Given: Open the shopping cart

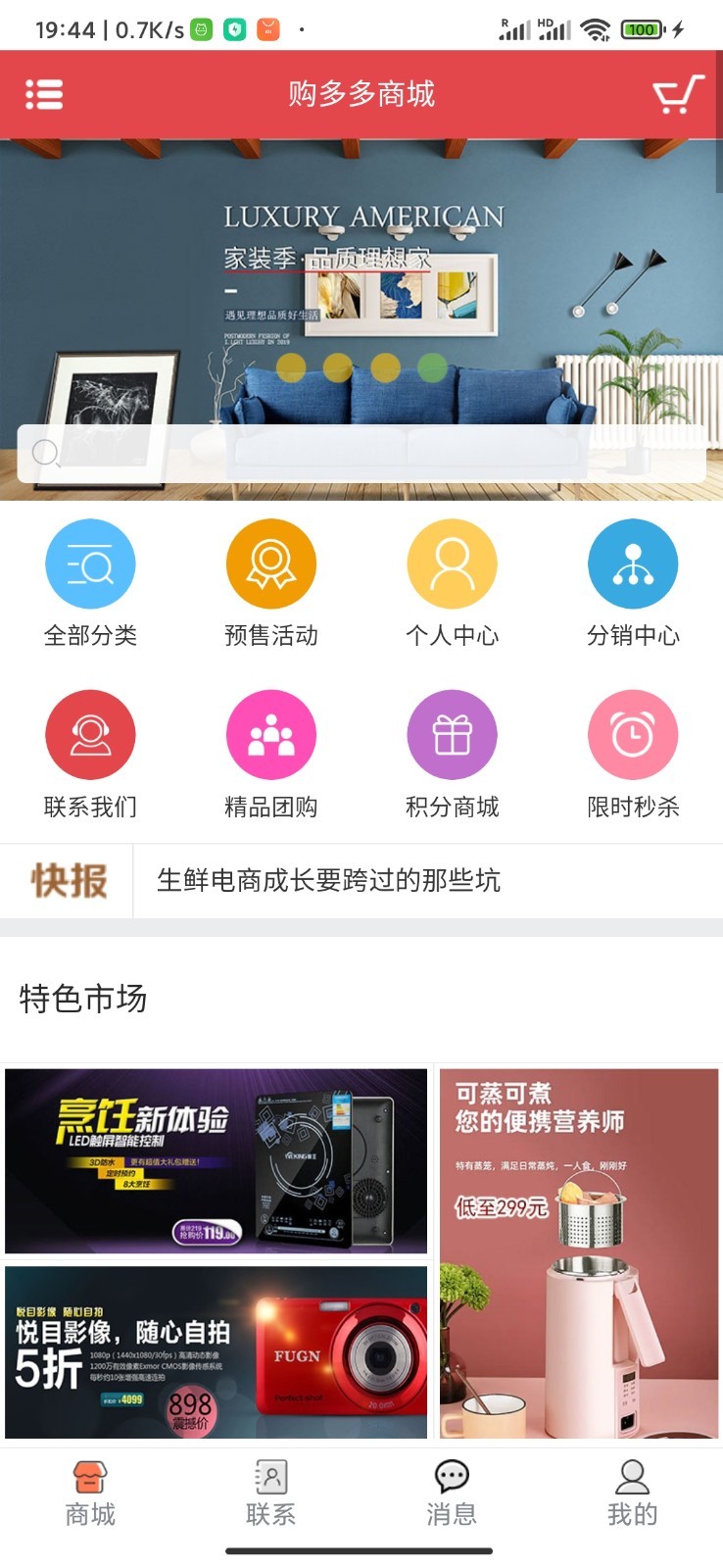Looking at the screenshot, I should point(678,95).
